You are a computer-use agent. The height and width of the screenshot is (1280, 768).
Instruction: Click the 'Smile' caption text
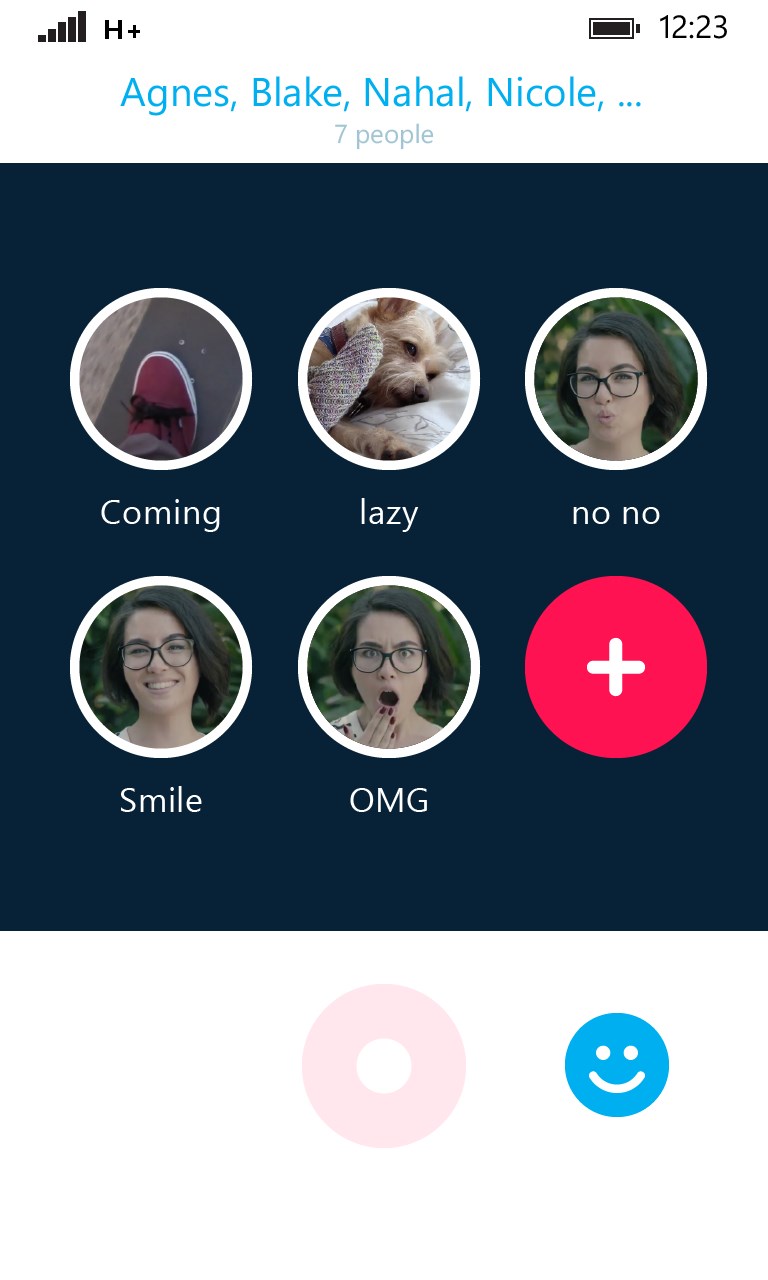point(161,799)
